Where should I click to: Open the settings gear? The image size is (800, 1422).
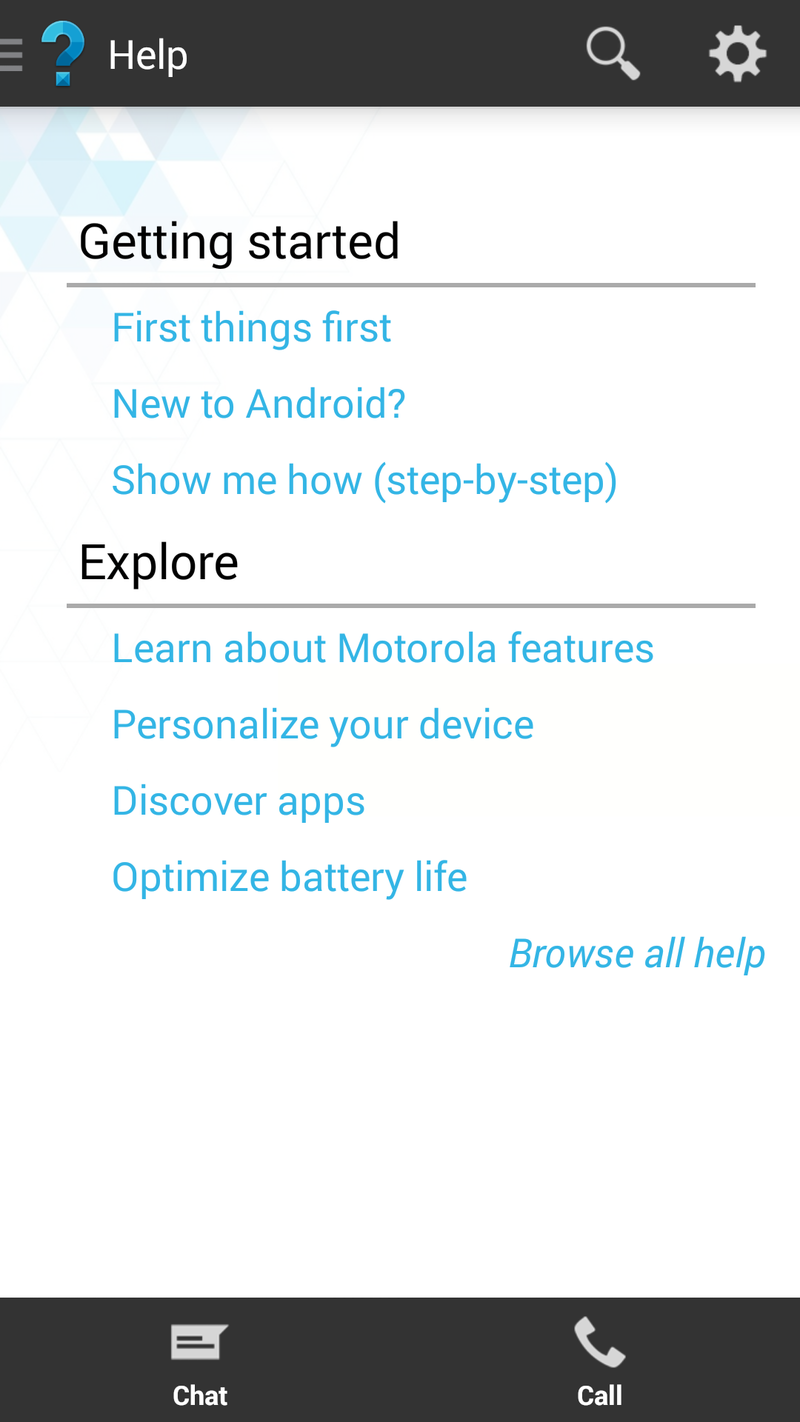[738, 53]
